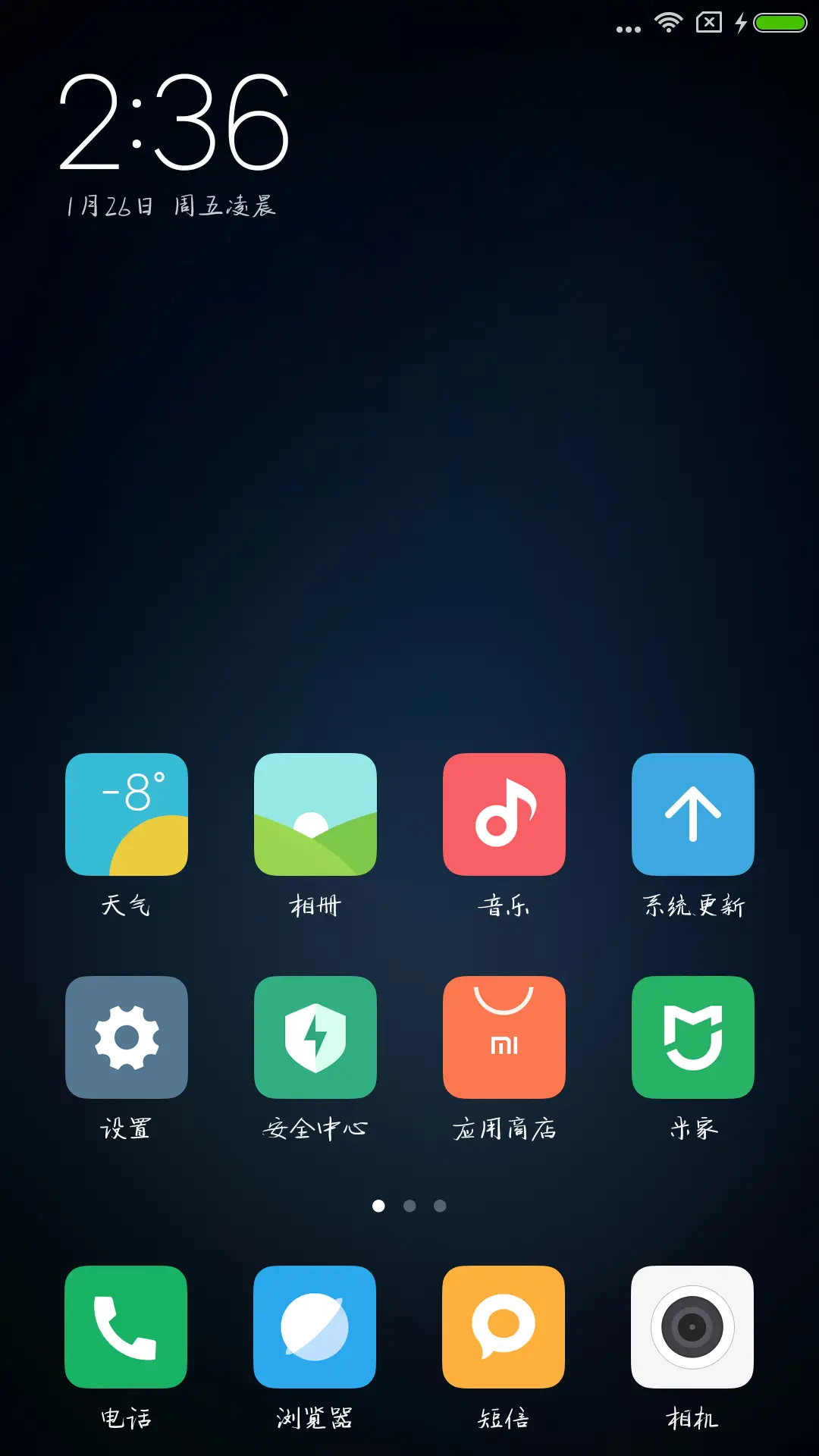Open the Phone dialer
Image resolution: width=819 pixels, height=1456 pixels.
point(126,1326)
